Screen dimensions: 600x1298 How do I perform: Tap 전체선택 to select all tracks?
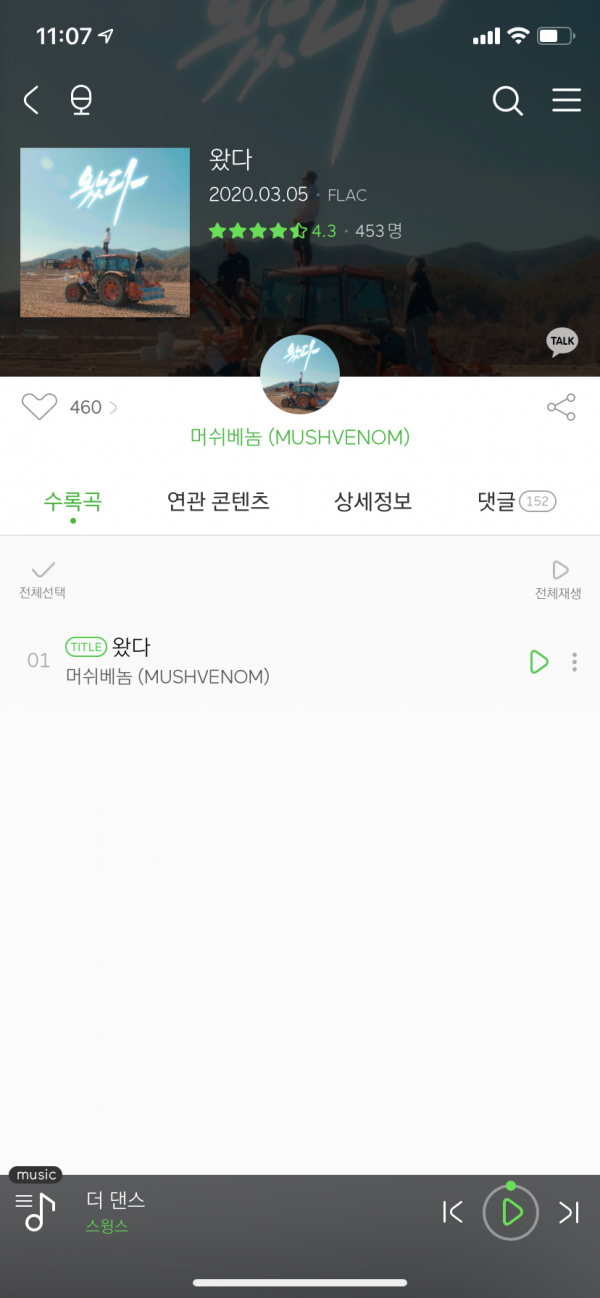(x=42, y=578)
